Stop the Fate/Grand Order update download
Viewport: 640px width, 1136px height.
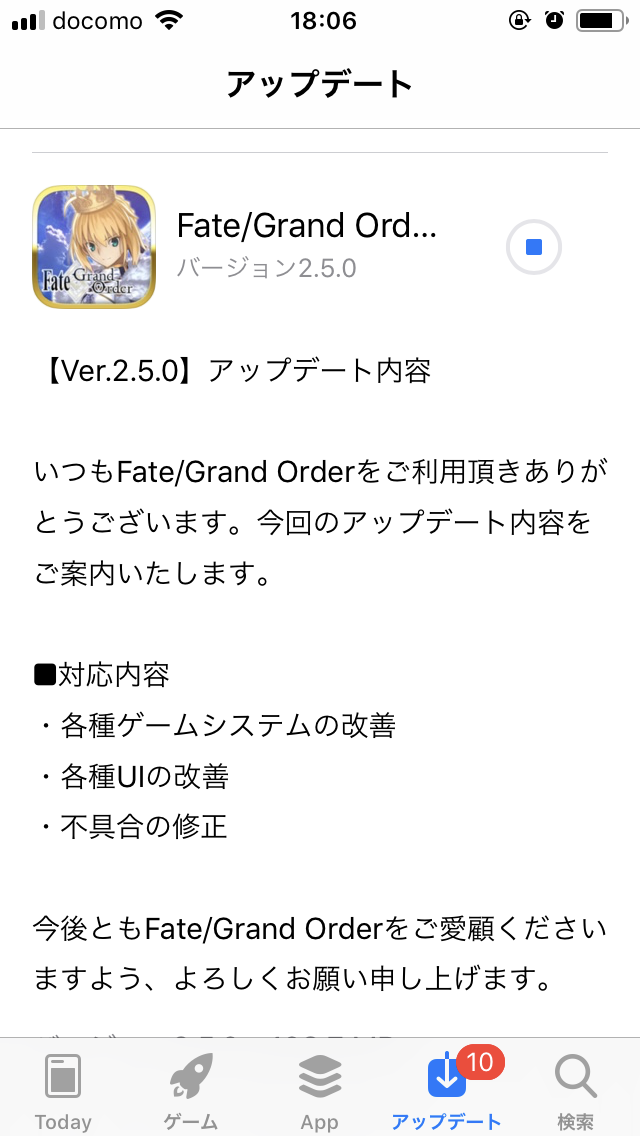(x=533, y=246)
